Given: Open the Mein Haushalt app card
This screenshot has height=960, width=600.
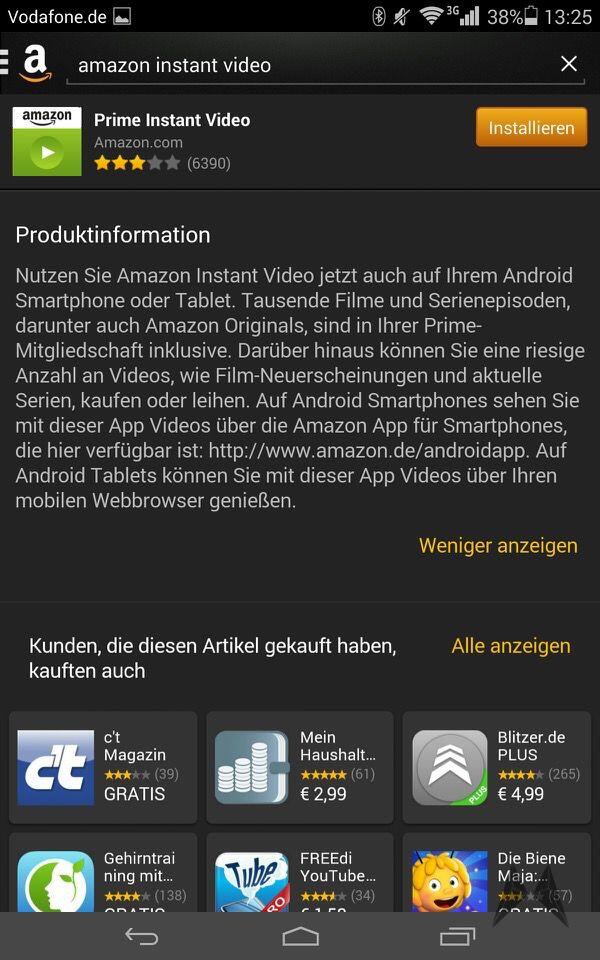Looking at the screenshot, I should [300, 767].
